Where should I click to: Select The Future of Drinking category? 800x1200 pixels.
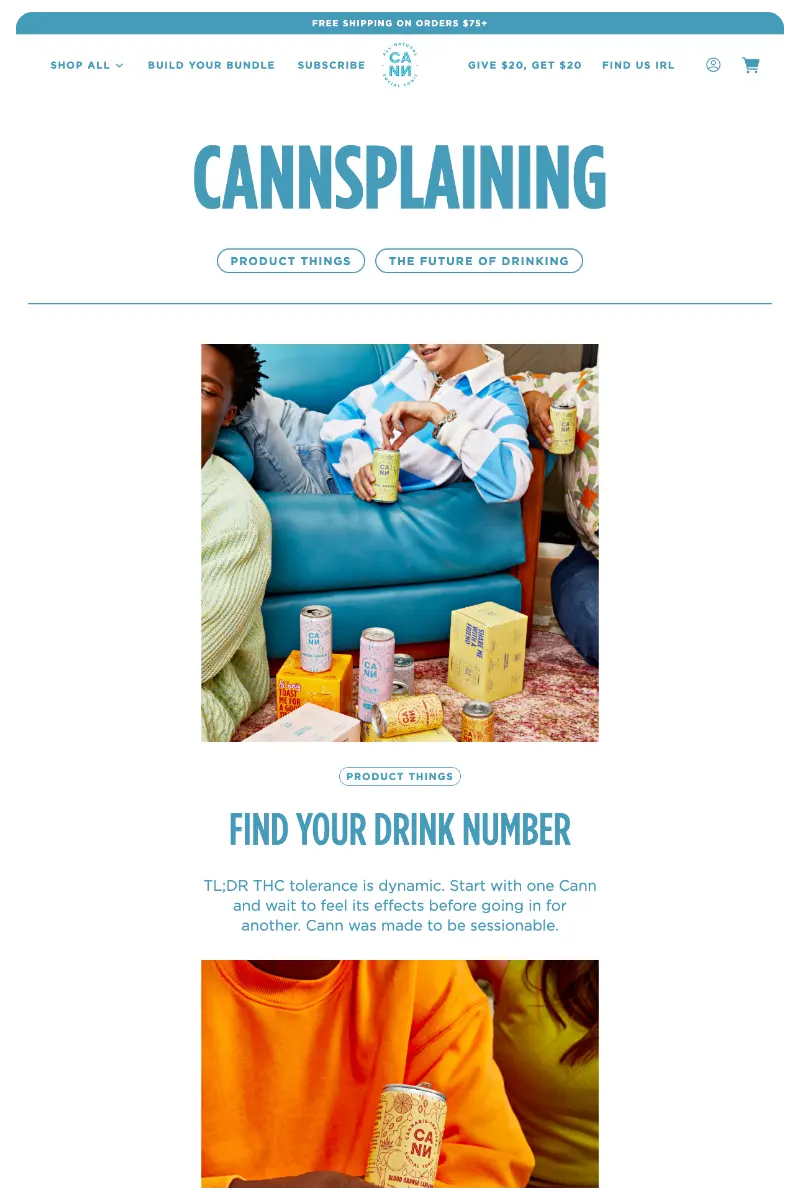[x=478, y=261]
